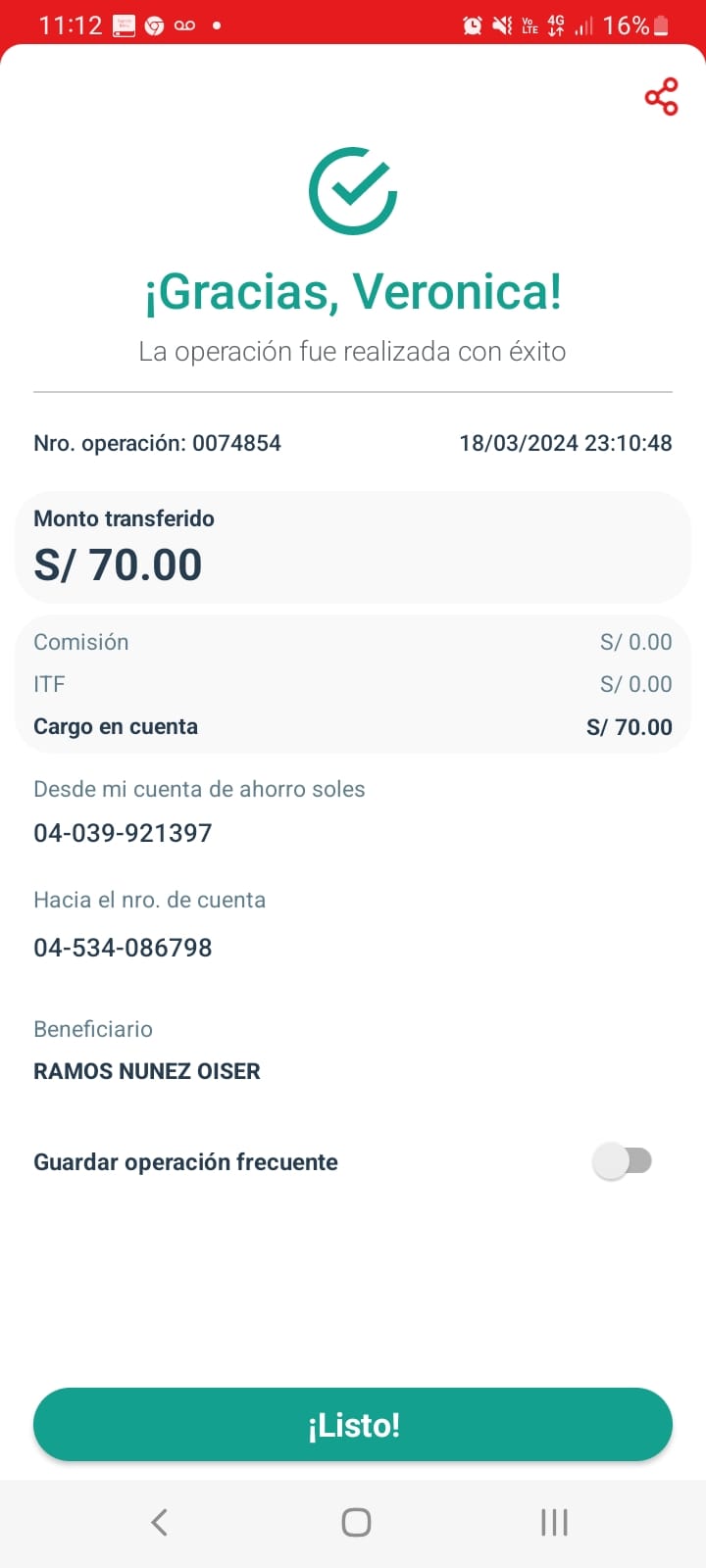706x1568 pixels.
Task: Enable Guardar operación frecuente switch
Action: click(x=623, y=1161)
